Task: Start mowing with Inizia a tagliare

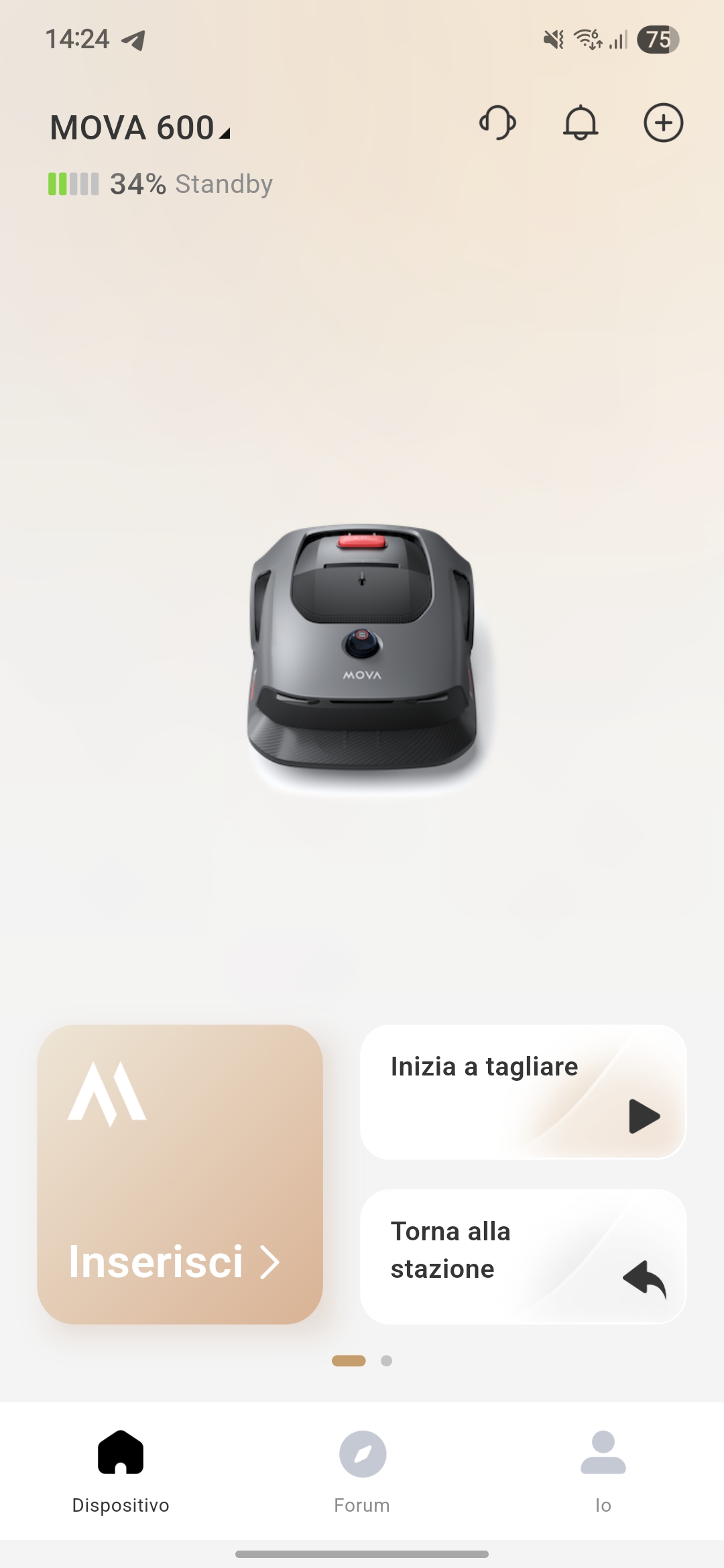Action: click(x=523, y=1092)
